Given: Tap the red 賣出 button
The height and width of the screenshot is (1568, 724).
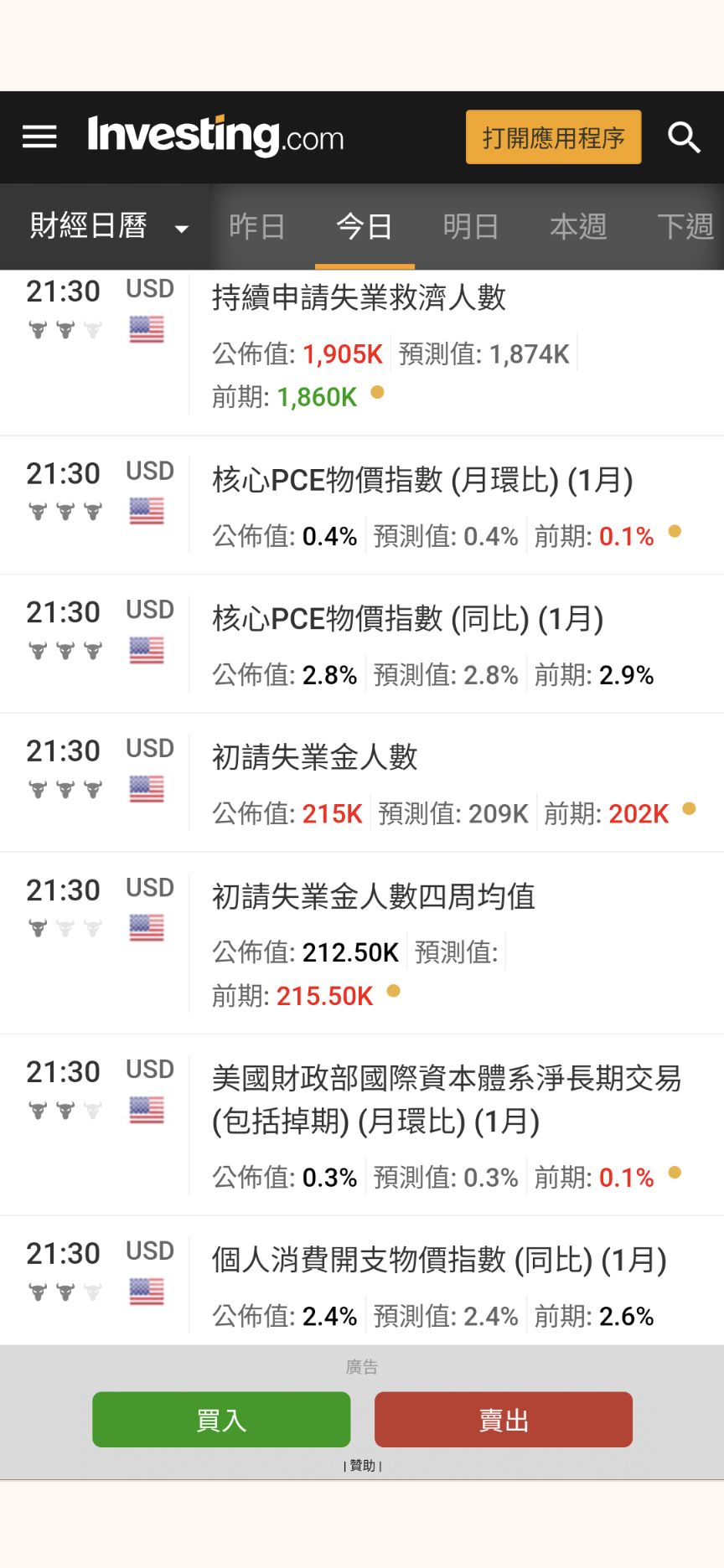Looking at the screenshot, I should tap(503, 1420).
